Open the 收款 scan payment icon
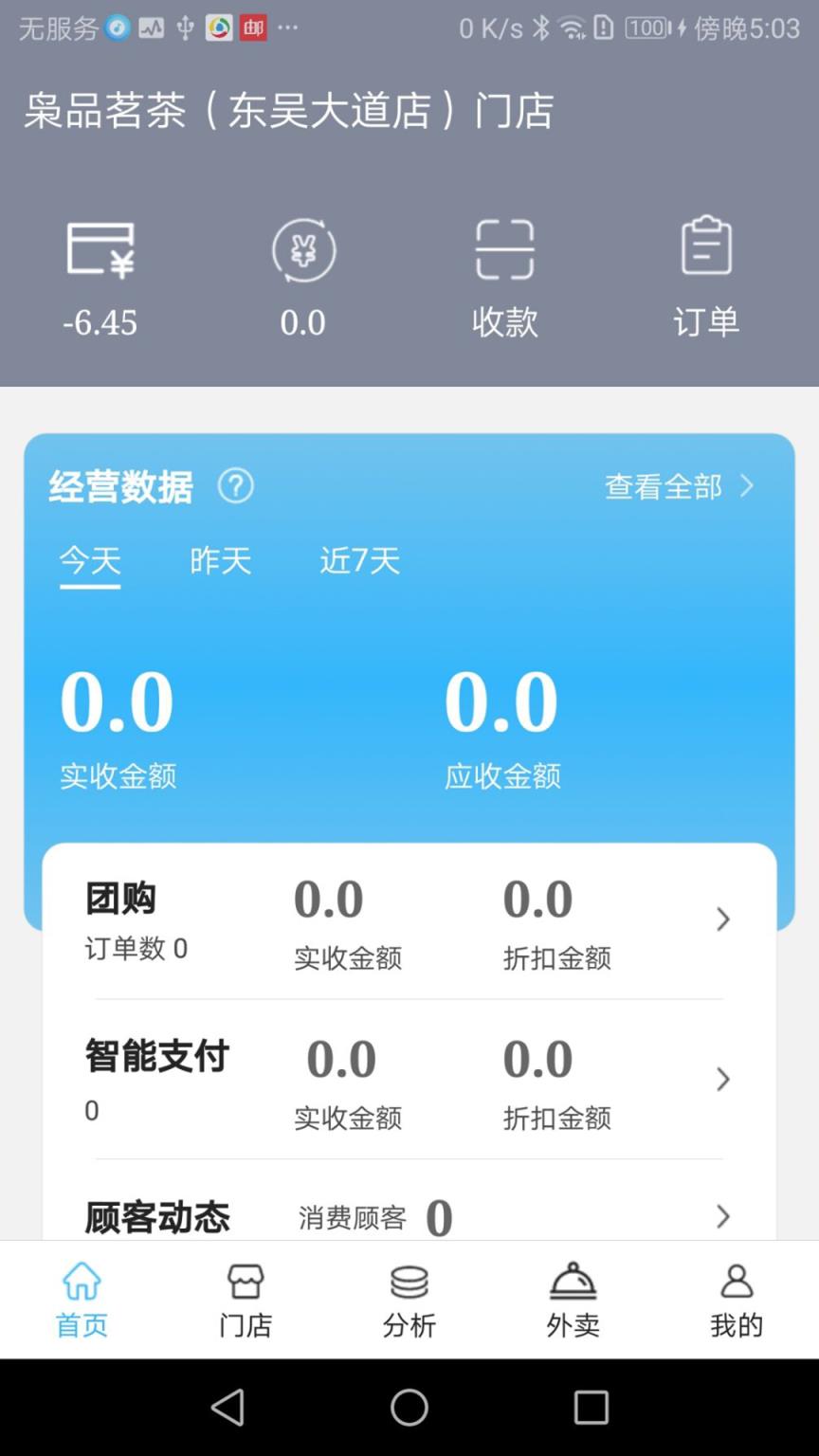The width and height of the screenshot is (819, 1456). pyautogui.click(x=504, y=247)
